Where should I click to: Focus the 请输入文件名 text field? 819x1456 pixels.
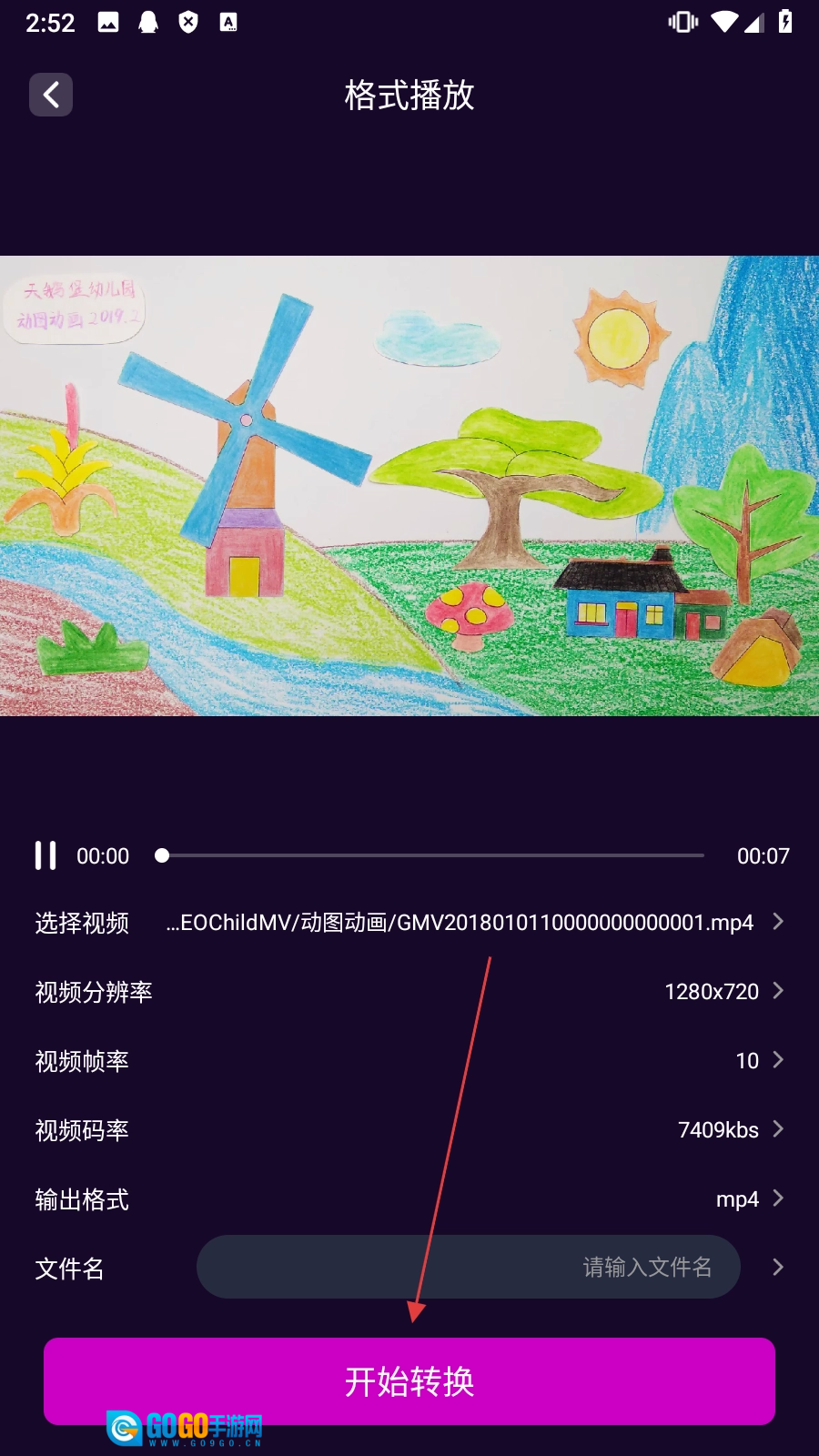(468, 1267)
